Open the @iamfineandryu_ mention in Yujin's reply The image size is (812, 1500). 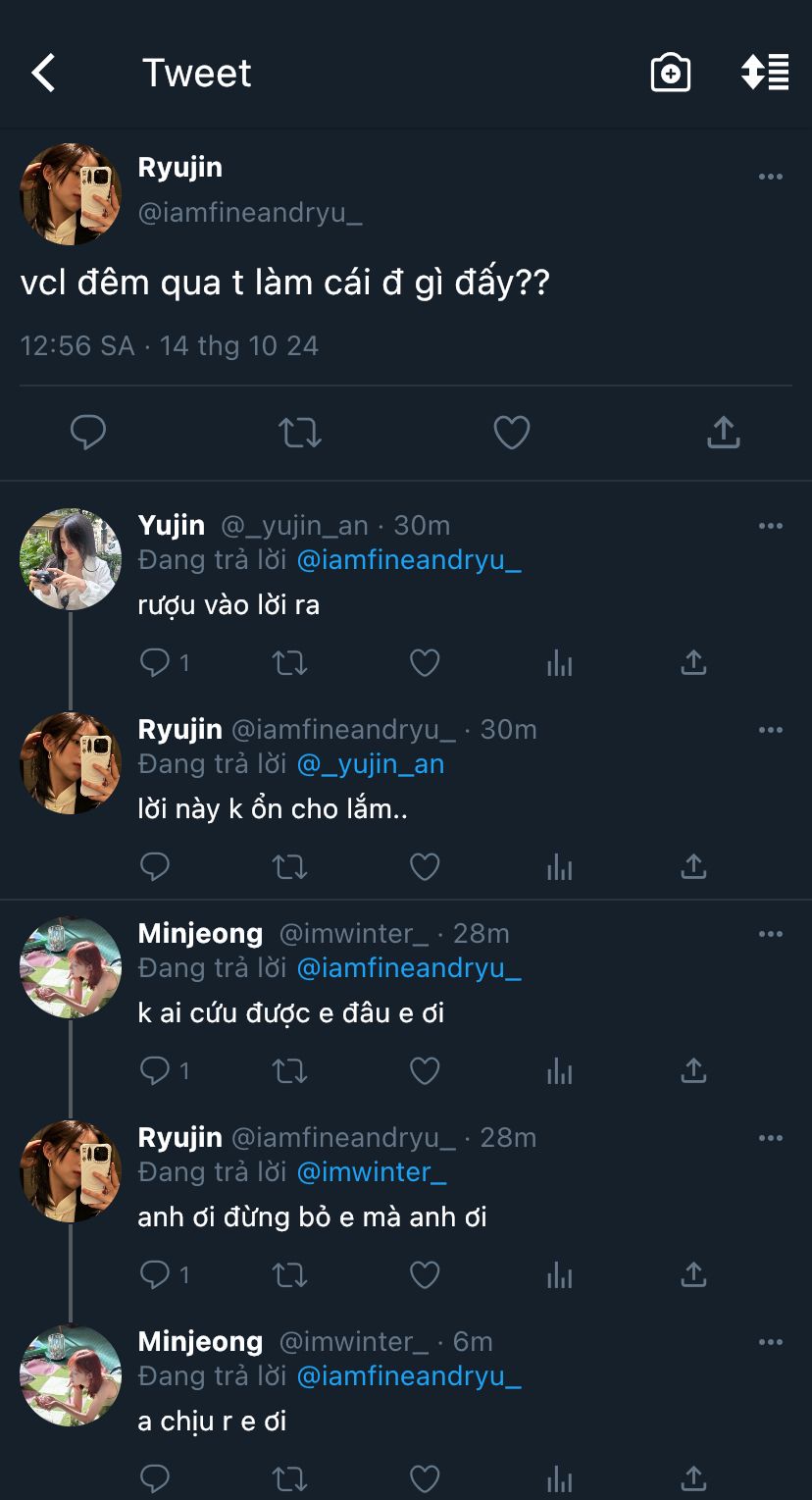(x=409, y=560)
